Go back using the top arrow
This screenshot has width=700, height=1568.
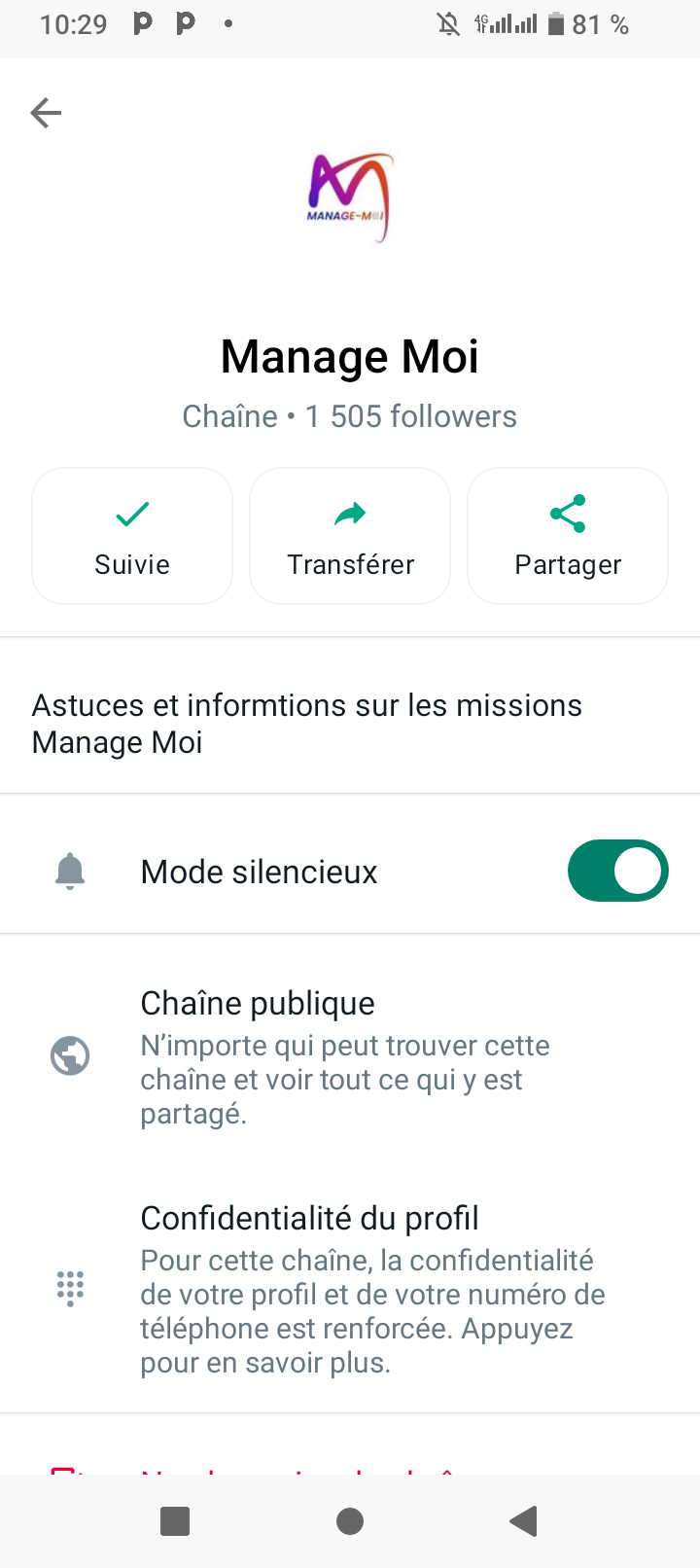(46, 113)
